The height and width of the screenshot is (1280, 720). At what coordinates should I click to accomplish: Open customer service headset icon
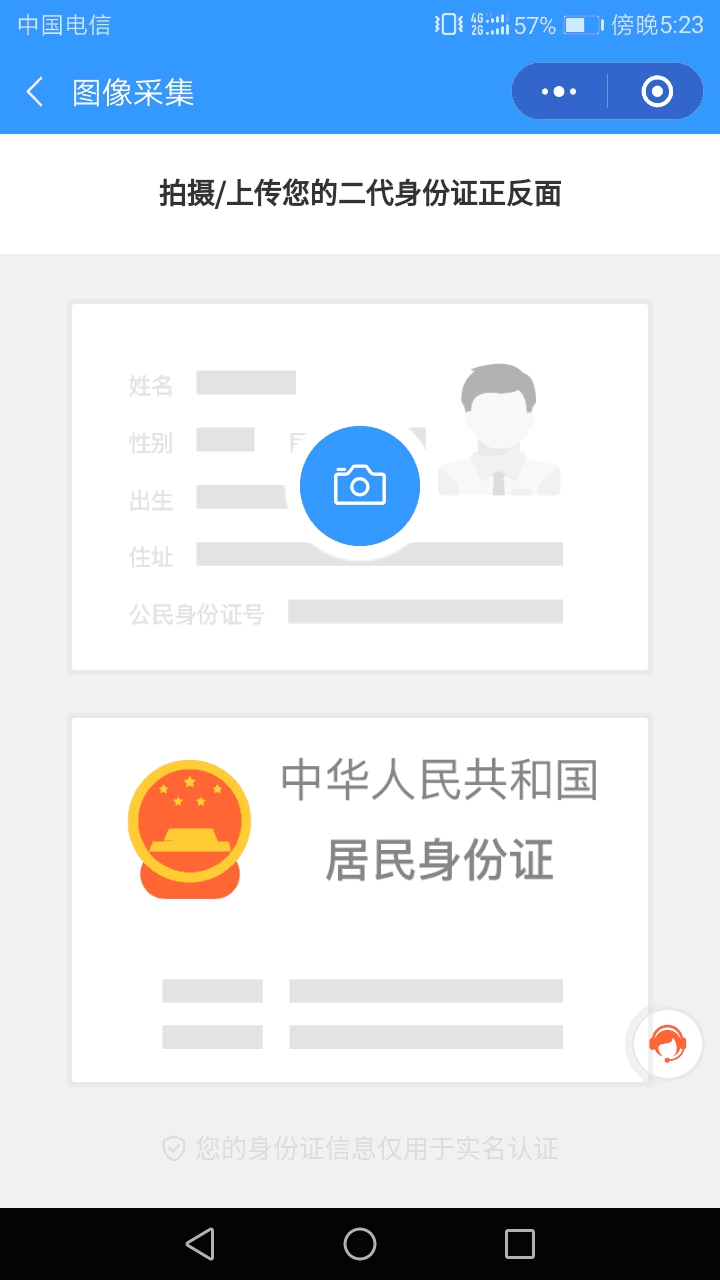coord(668,1044)
